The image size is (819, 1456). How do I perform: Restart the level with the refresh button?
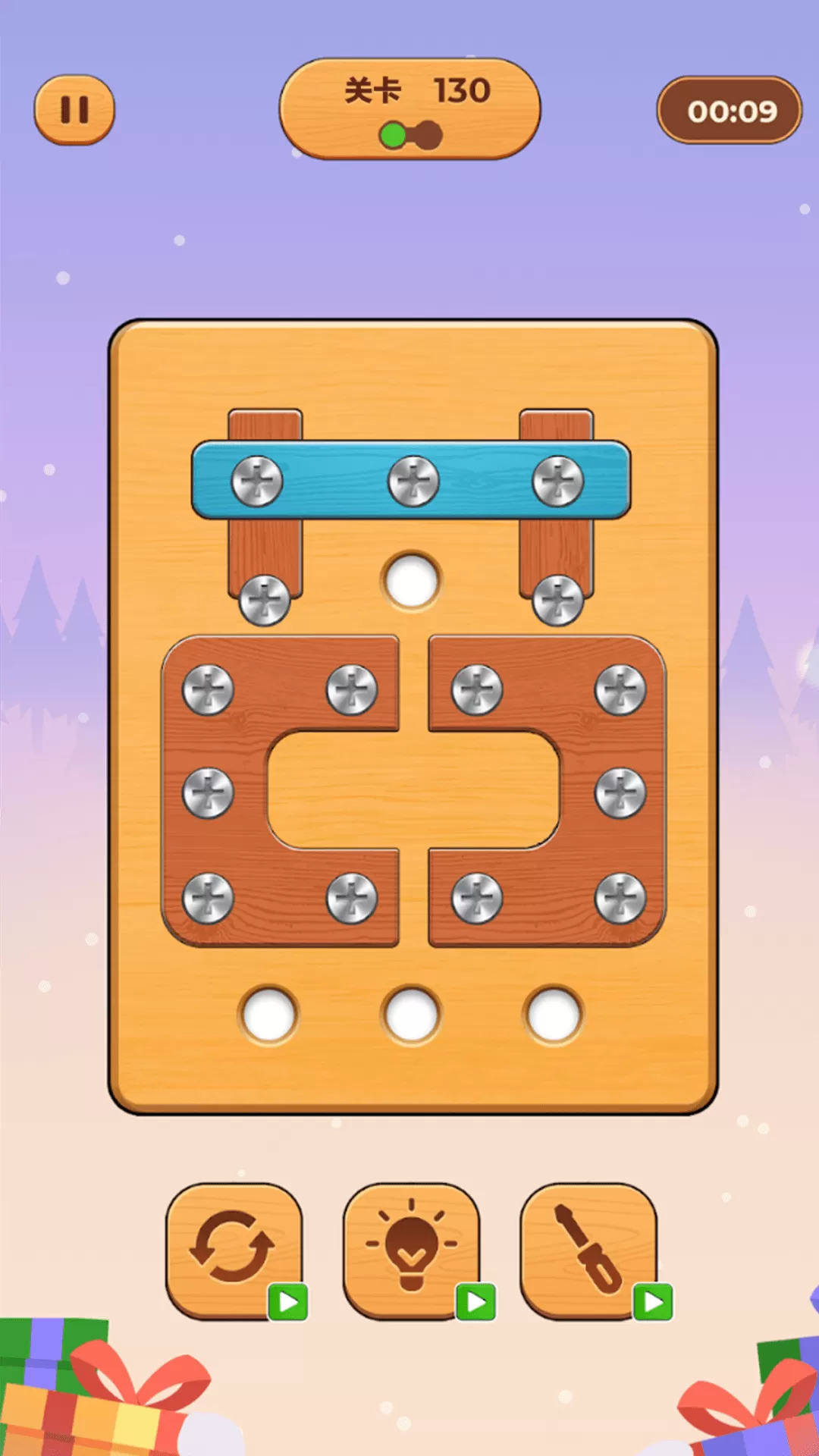tap(234, 1249)
